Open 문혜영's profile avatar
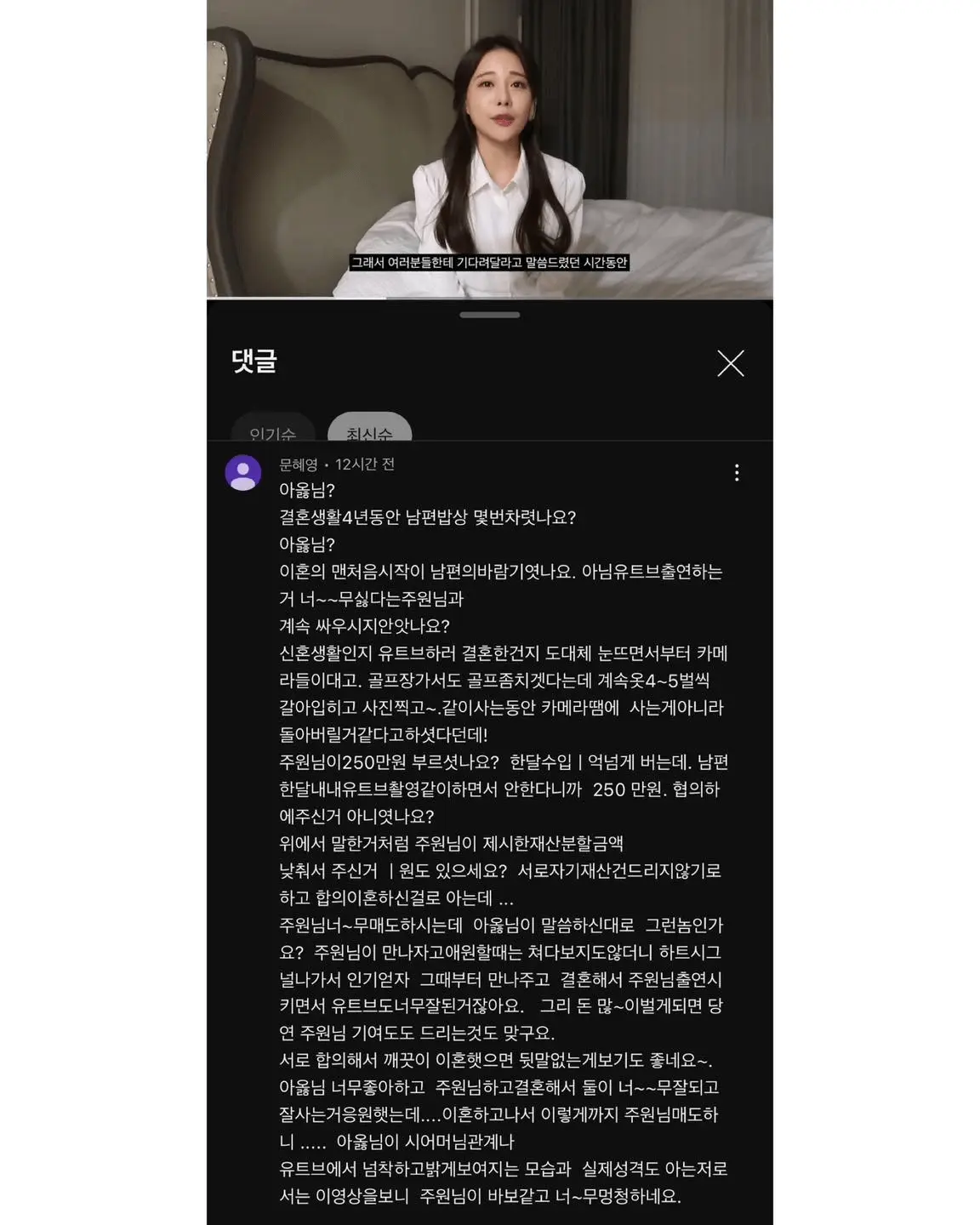Image resolution: width=980 pixels, height=1225 pixels. (x=243, y=473)
